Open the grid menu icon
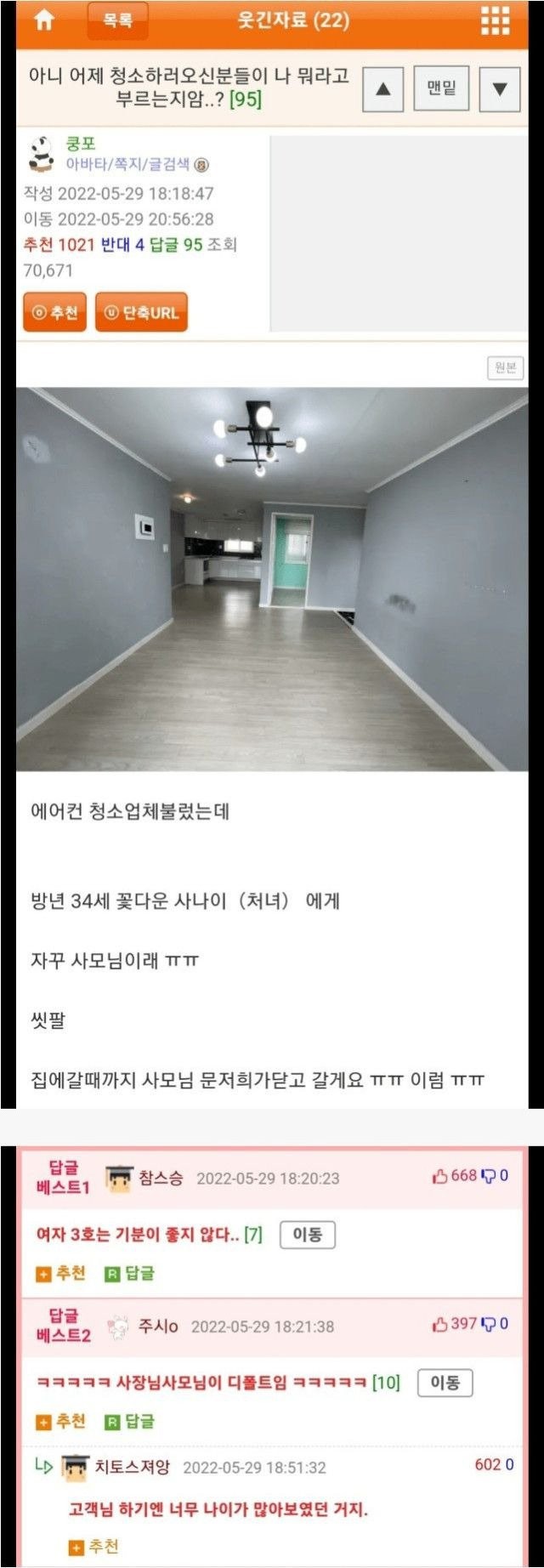 [496, 20]
